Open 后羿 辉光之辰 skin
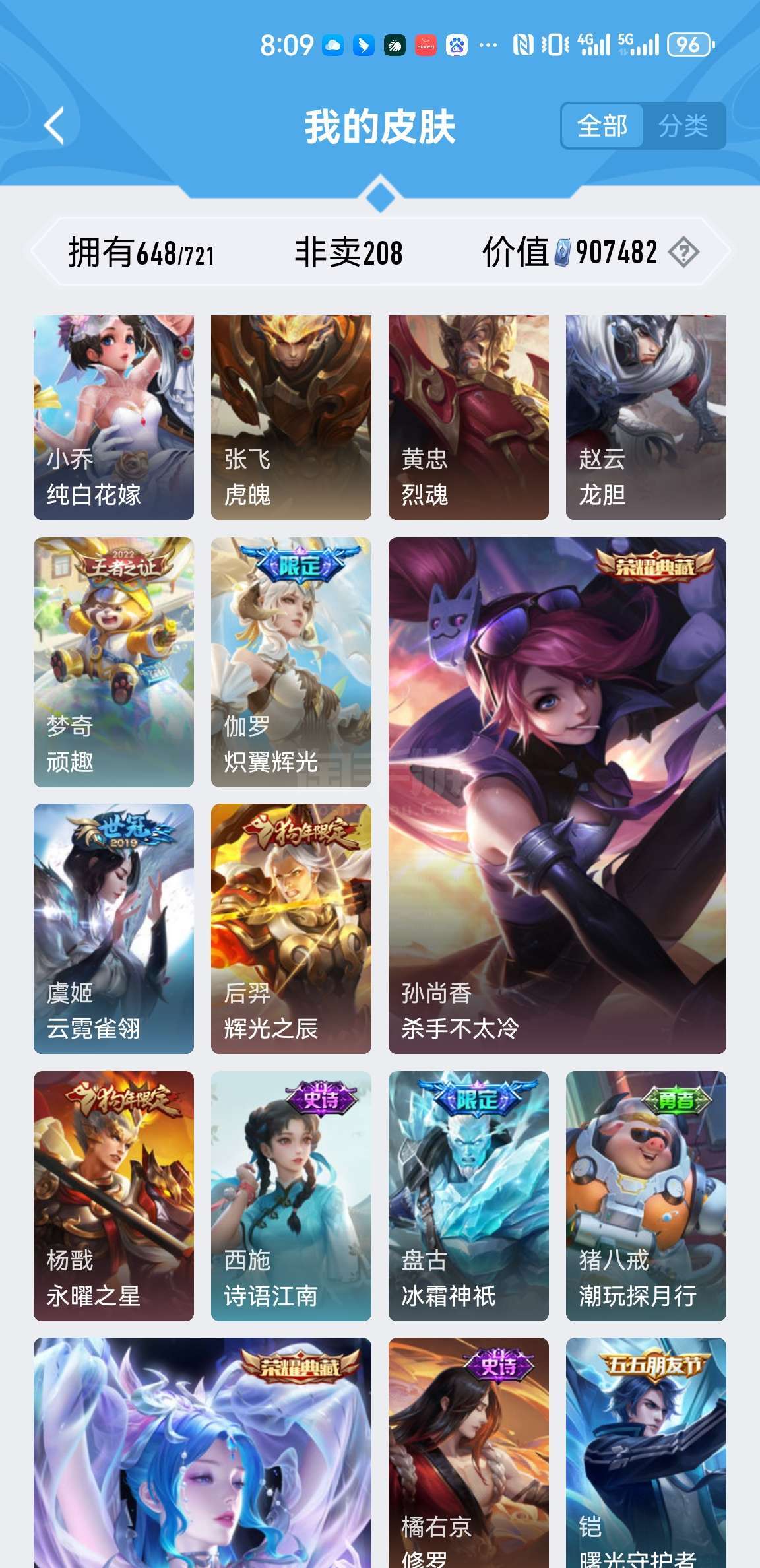The height and width of the screenshot is (1568, 760). (291, 929)
